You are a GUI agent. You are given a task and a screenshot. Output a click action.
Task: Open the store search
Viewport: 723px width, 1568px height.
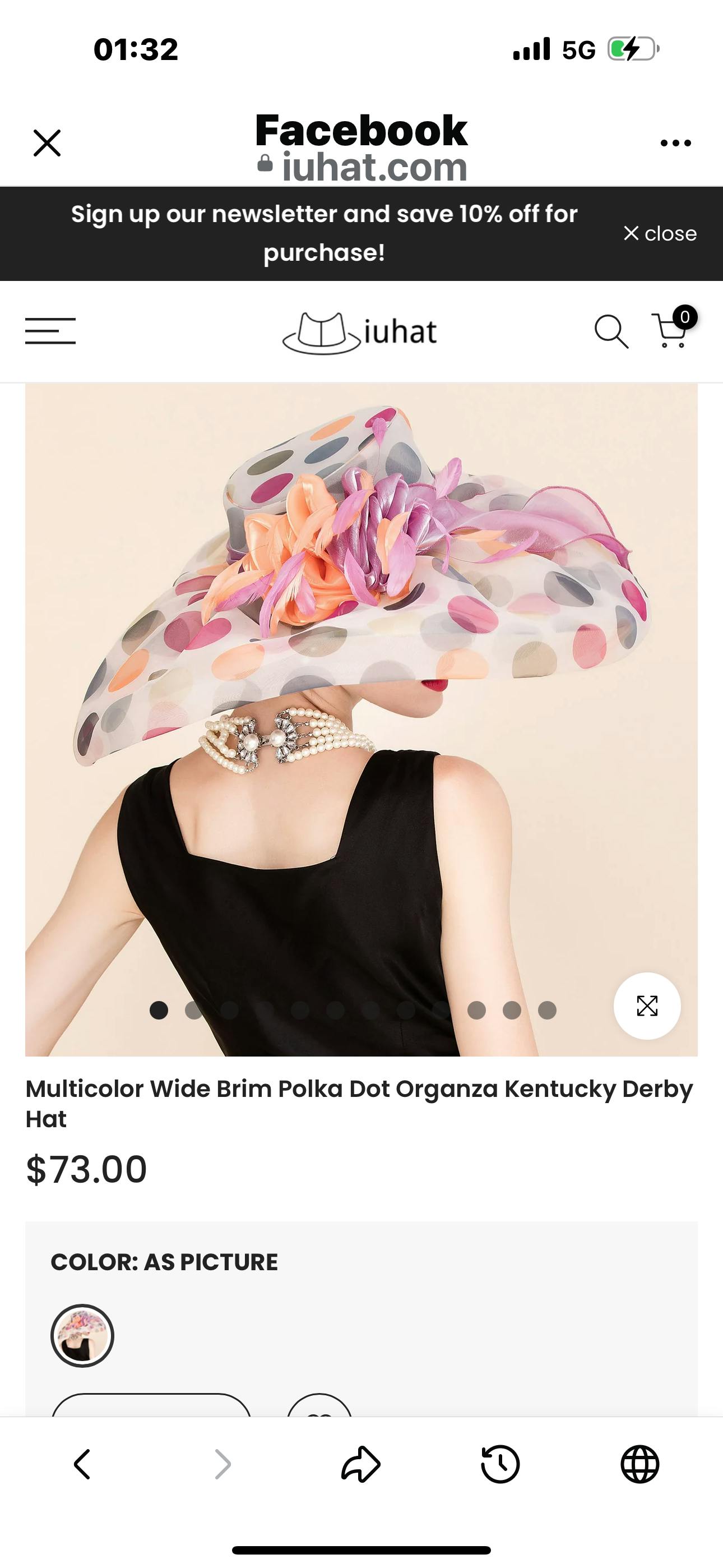[610, 332]
